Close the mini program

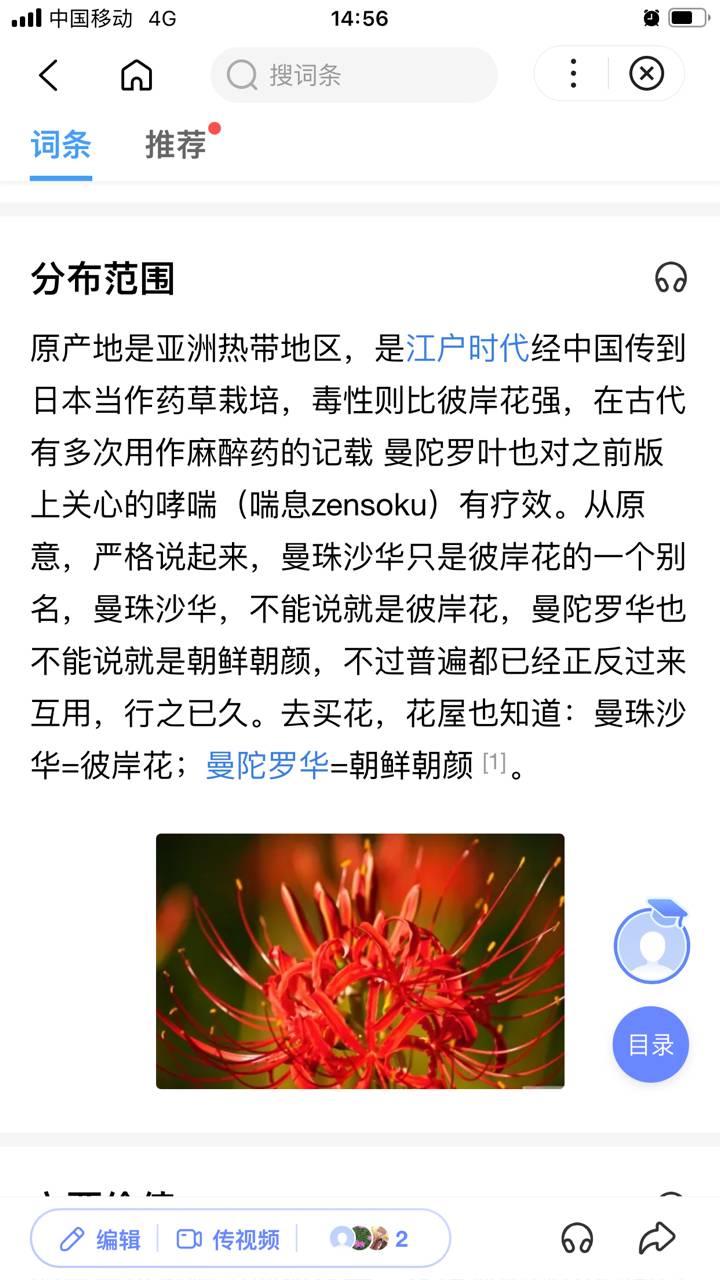pos(646,74)
